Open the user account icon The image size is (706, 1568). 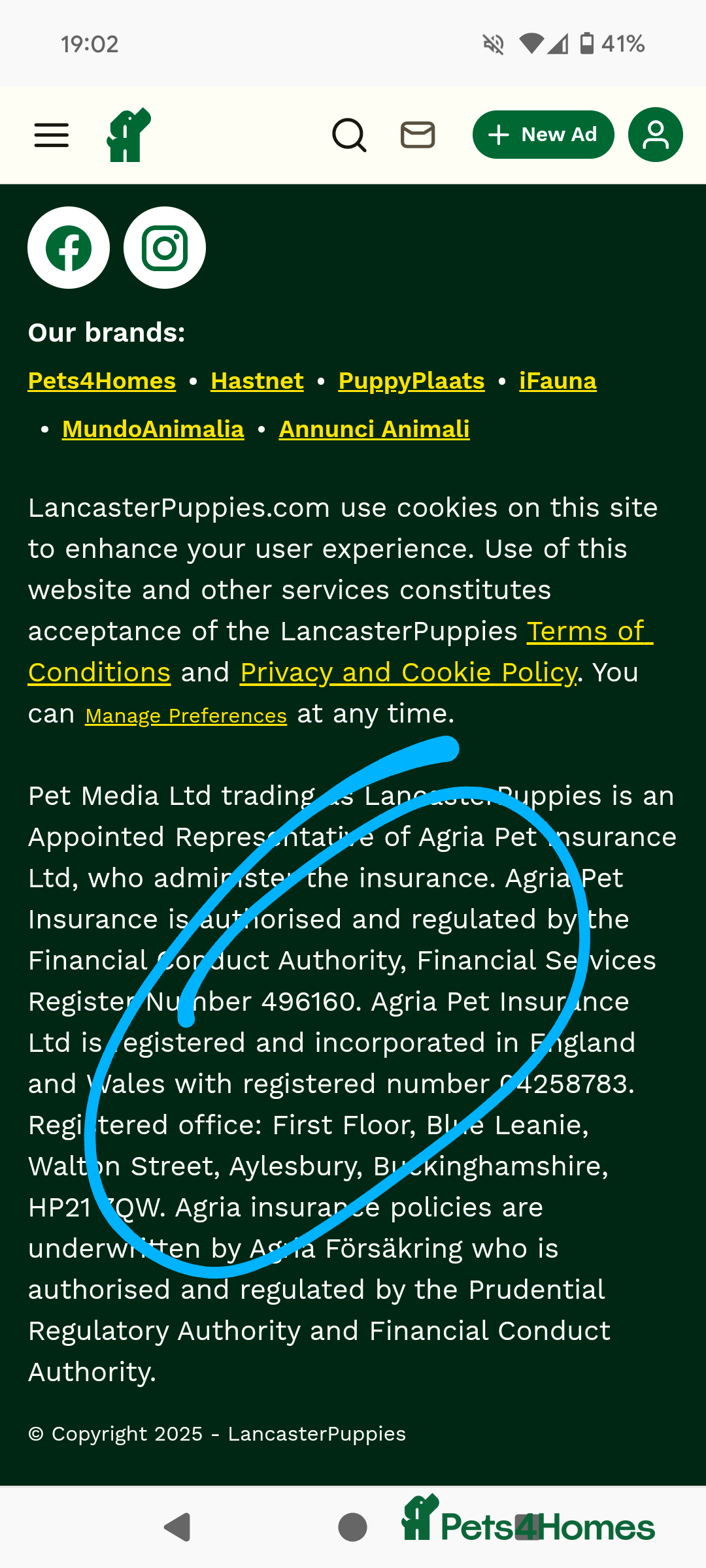655,135
